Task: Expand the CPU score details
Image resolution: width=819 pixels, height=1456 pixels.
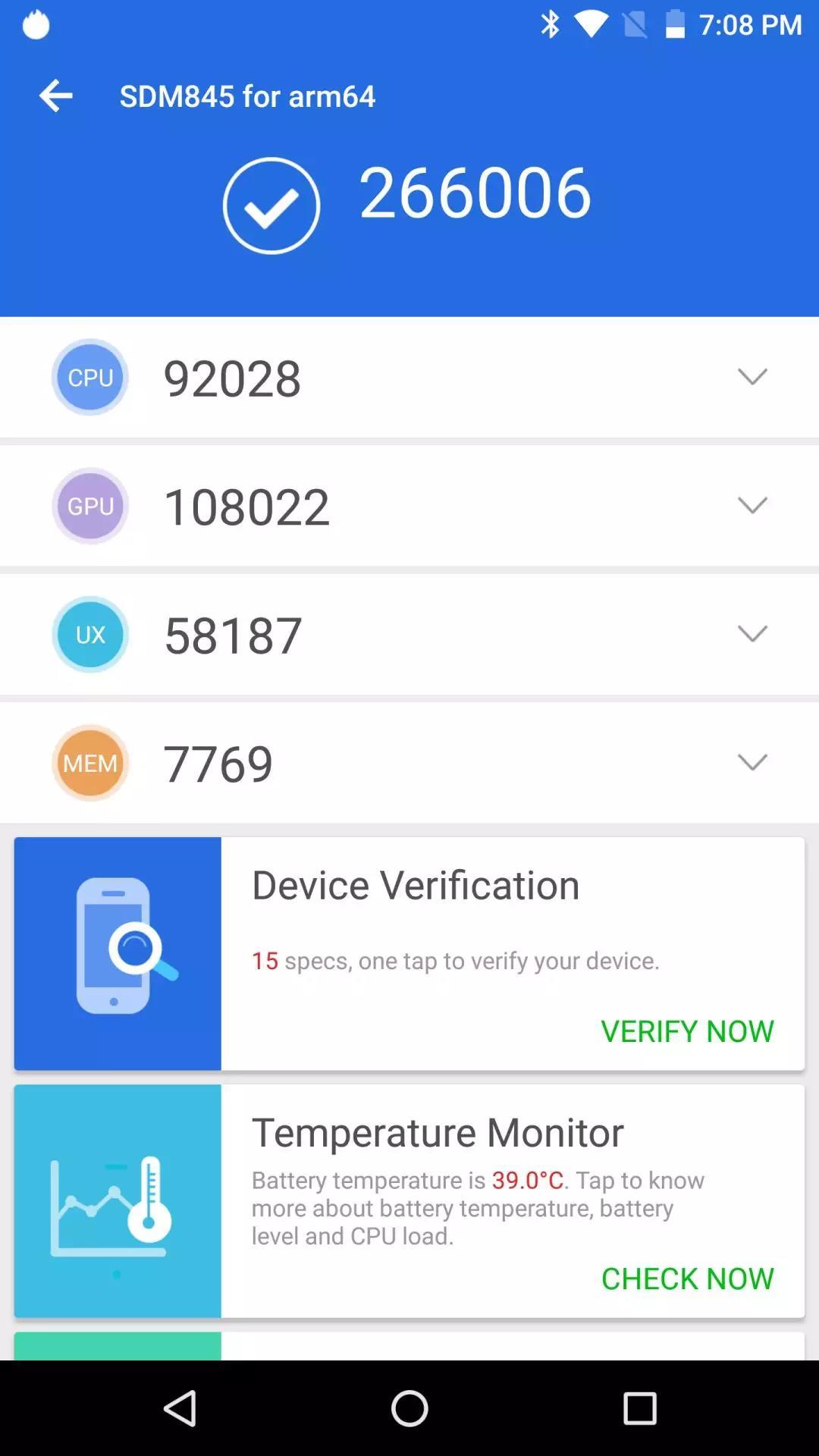Action: [x=752, y=377]
